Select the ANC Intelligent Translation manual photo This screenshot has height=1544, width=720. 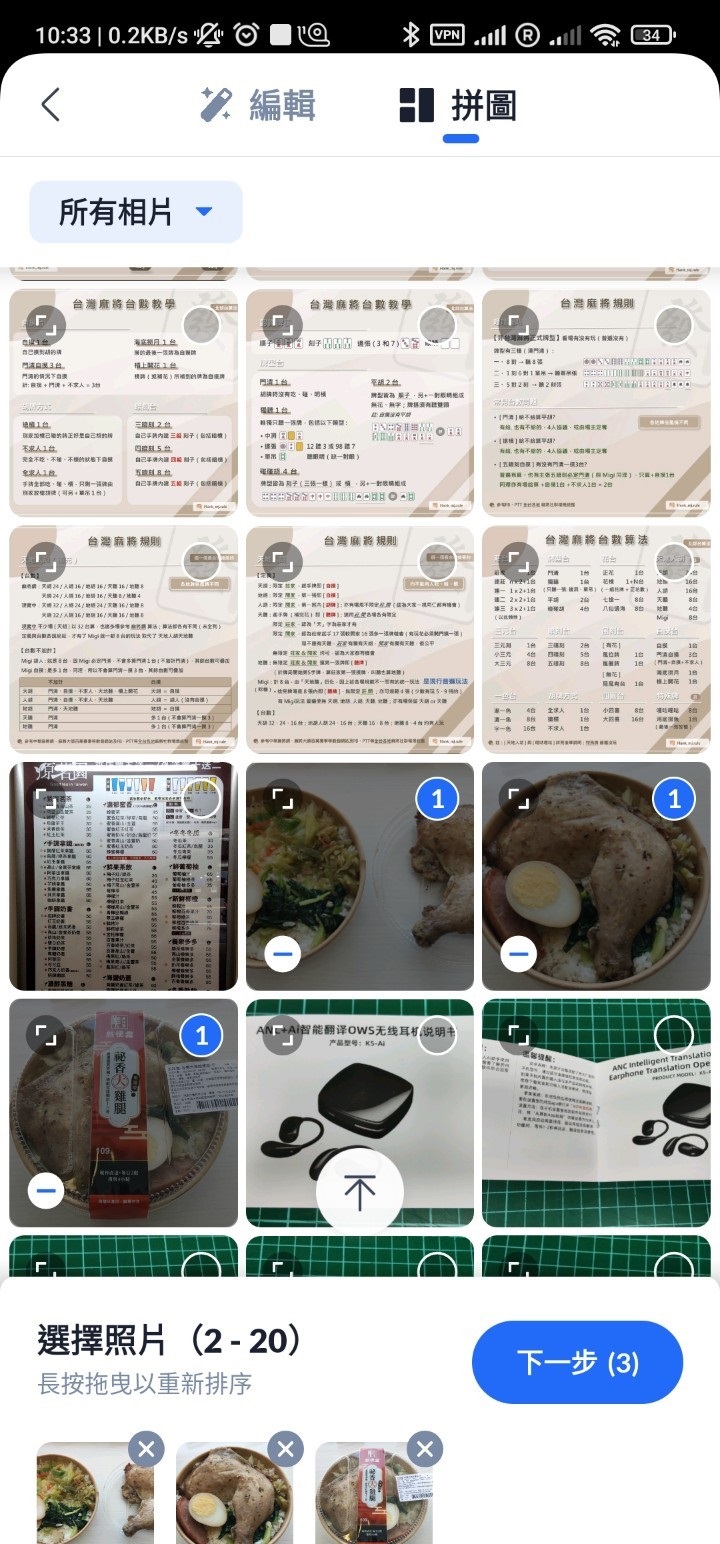[673, 1036]
